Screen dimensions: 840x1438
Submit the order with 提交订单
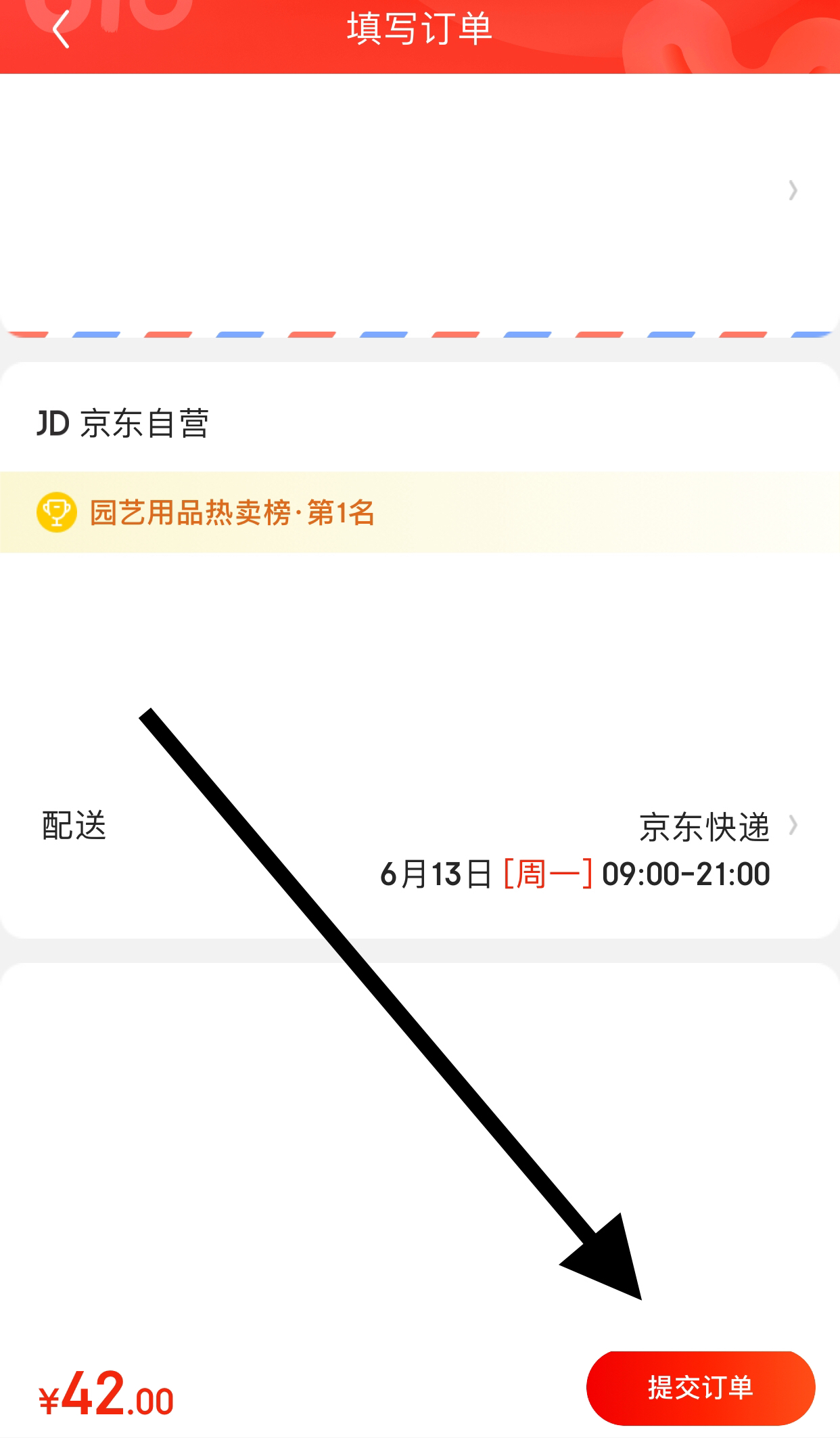(700, 1387)
